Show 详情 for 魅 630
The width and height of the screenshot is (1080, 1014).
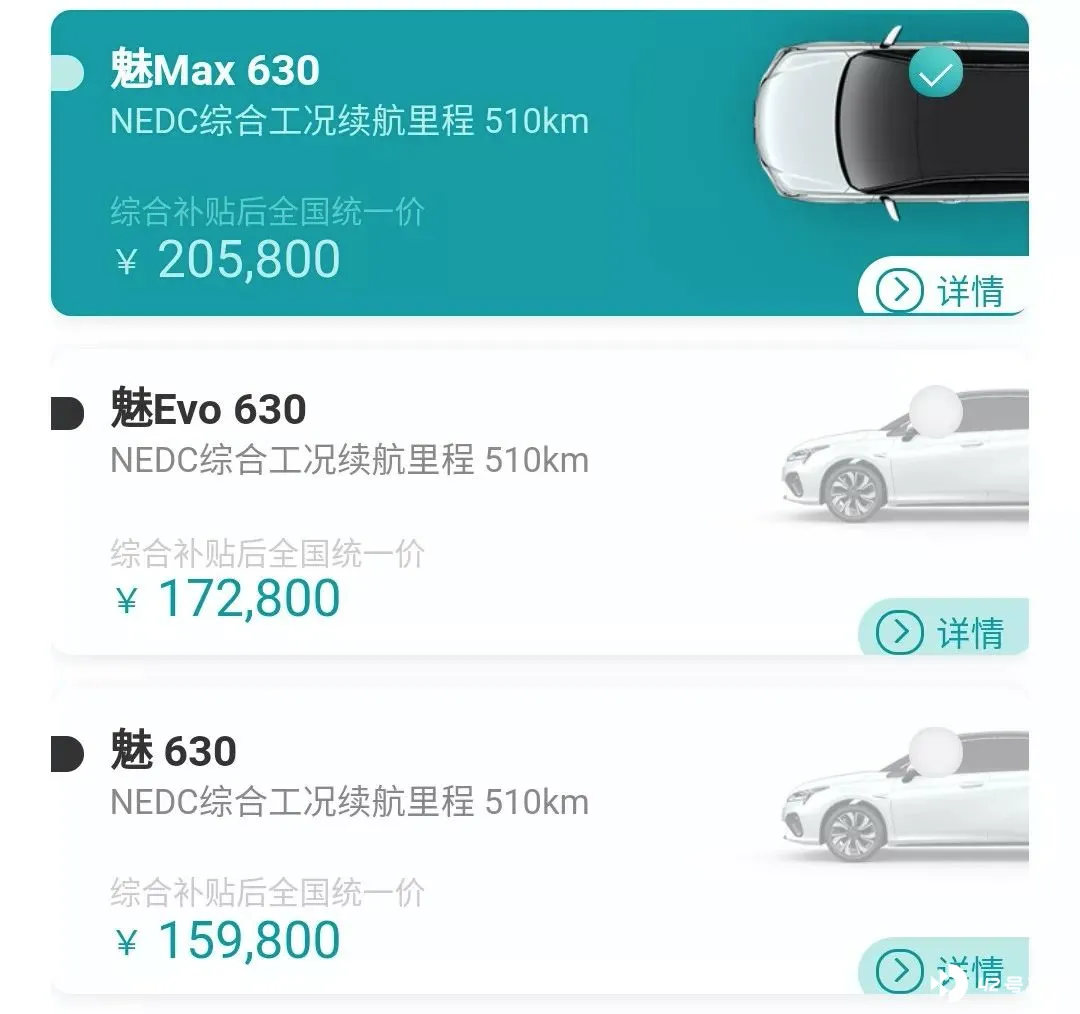pos(942,968)
